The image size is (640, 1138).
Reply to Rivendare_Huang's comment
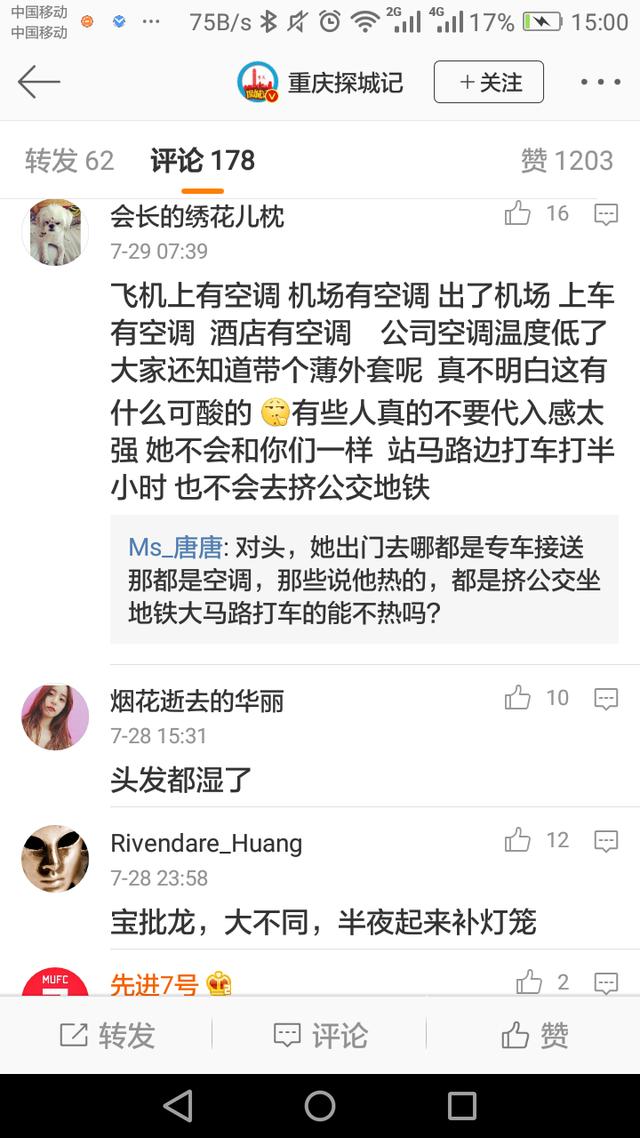tap(606, 840)
